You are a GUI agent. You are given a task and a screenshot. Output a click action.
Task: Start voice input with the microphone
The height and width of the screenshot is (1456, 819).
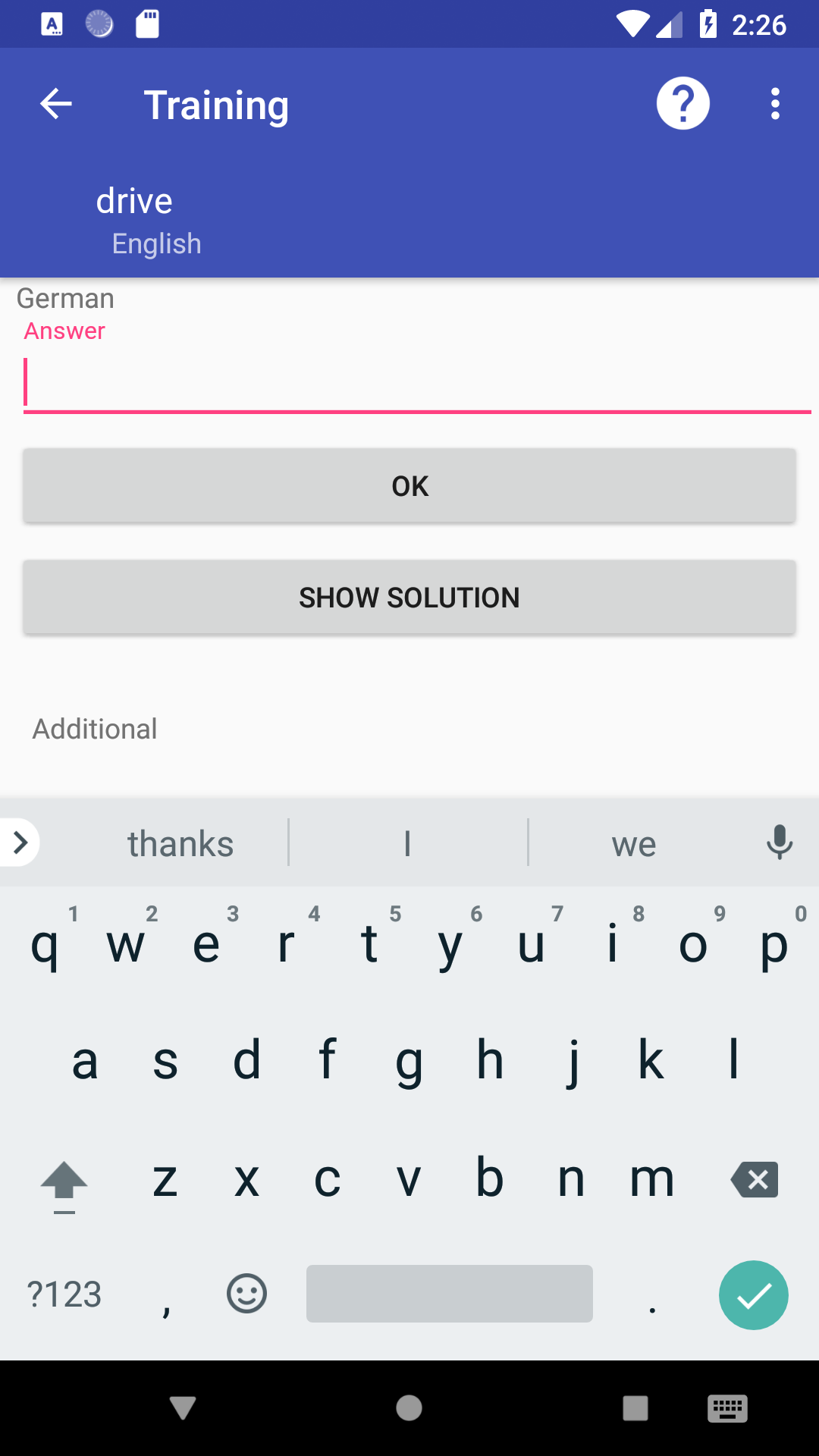click(779, 842)
